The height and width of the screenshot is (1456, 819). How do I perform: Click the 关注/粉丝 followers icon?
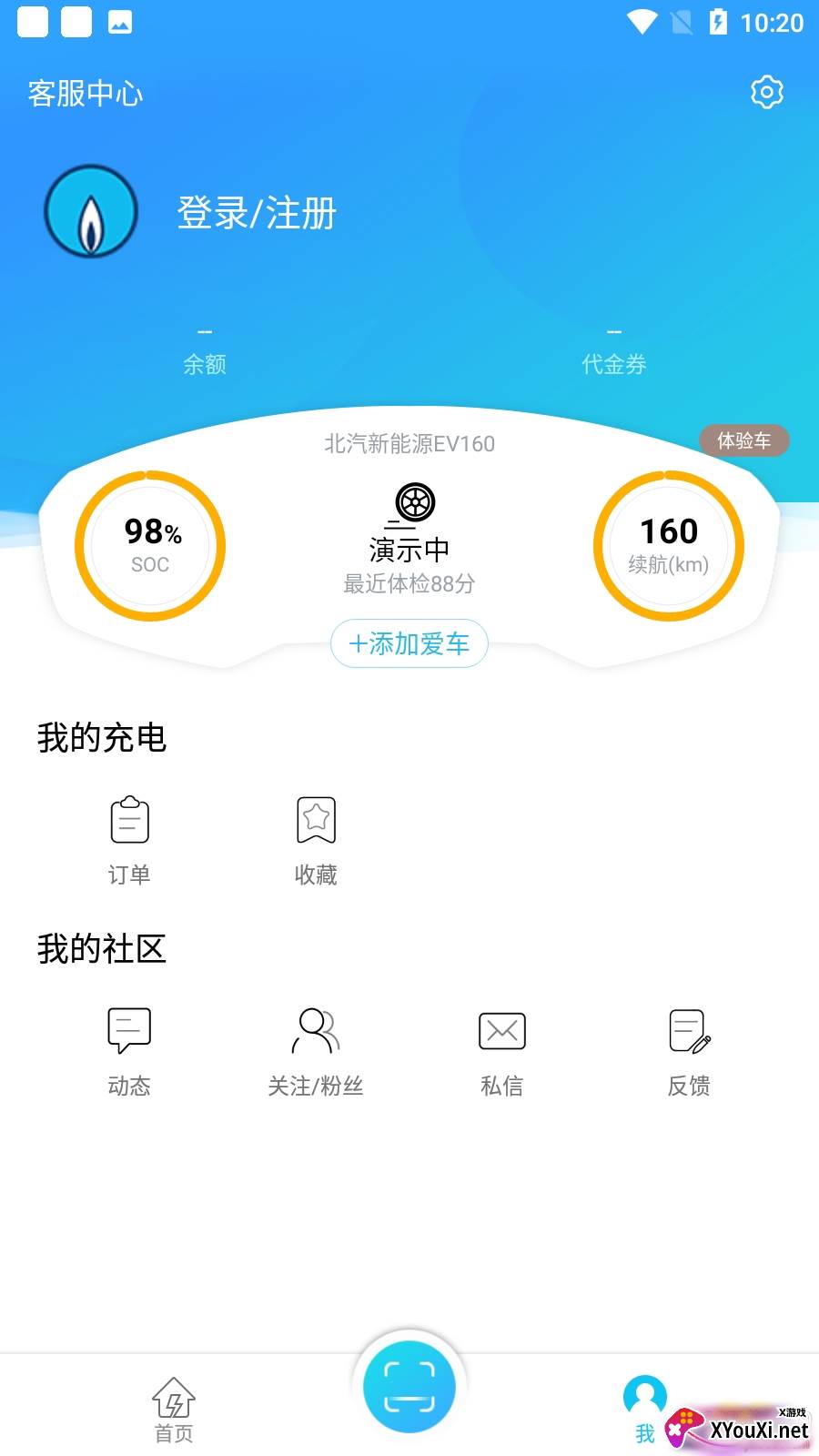click(316, 1046)
